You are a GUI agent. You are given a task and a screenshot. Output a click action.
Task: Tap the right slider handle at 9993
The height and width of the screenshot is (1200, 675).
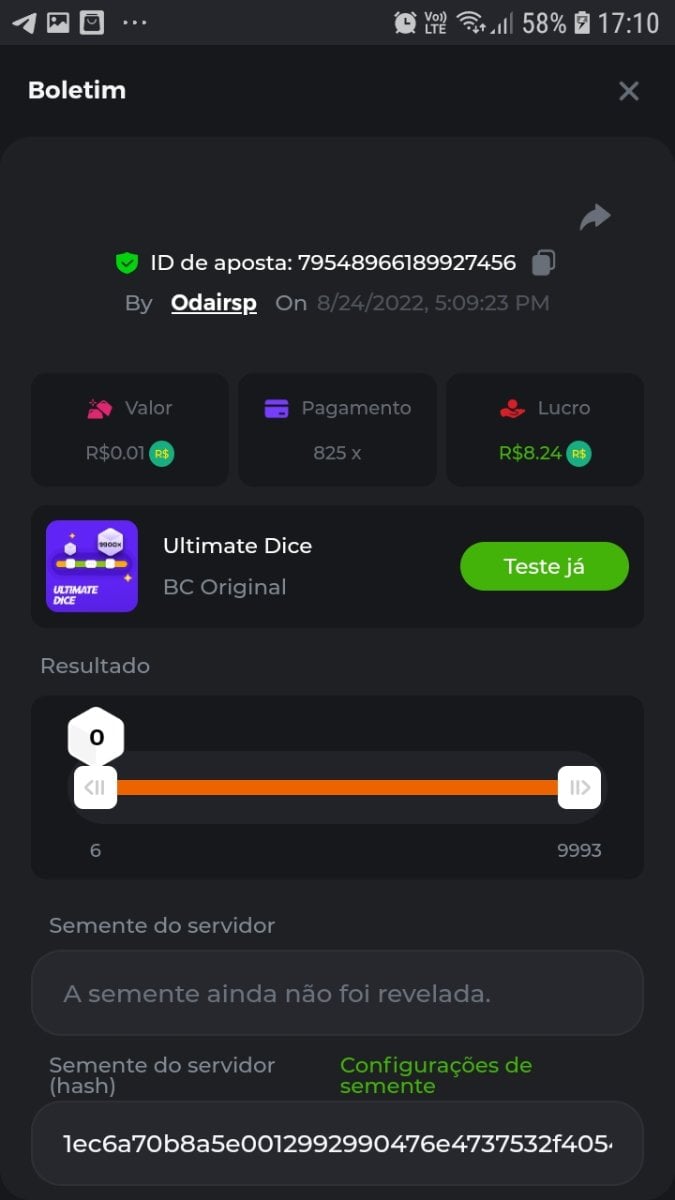click(579, 788)
